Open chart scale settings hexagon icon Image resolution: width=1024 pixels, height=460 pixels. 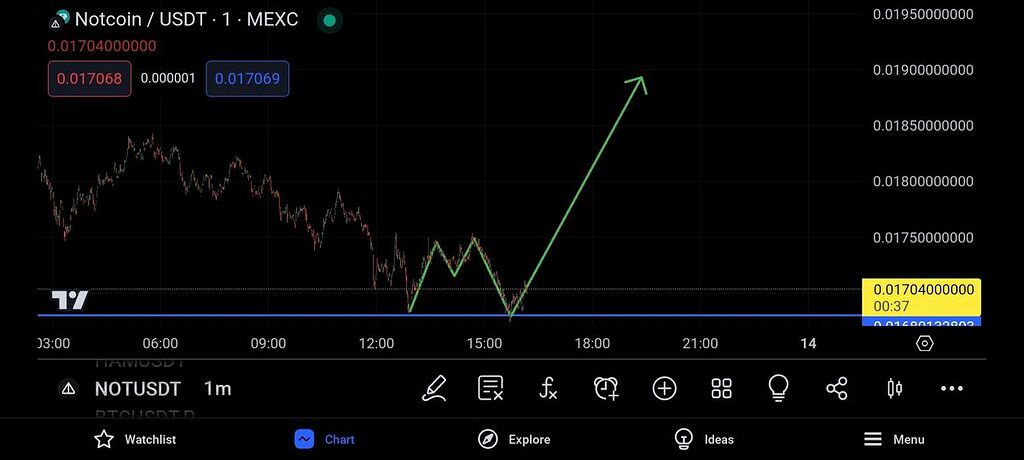[x=925, y=343]
